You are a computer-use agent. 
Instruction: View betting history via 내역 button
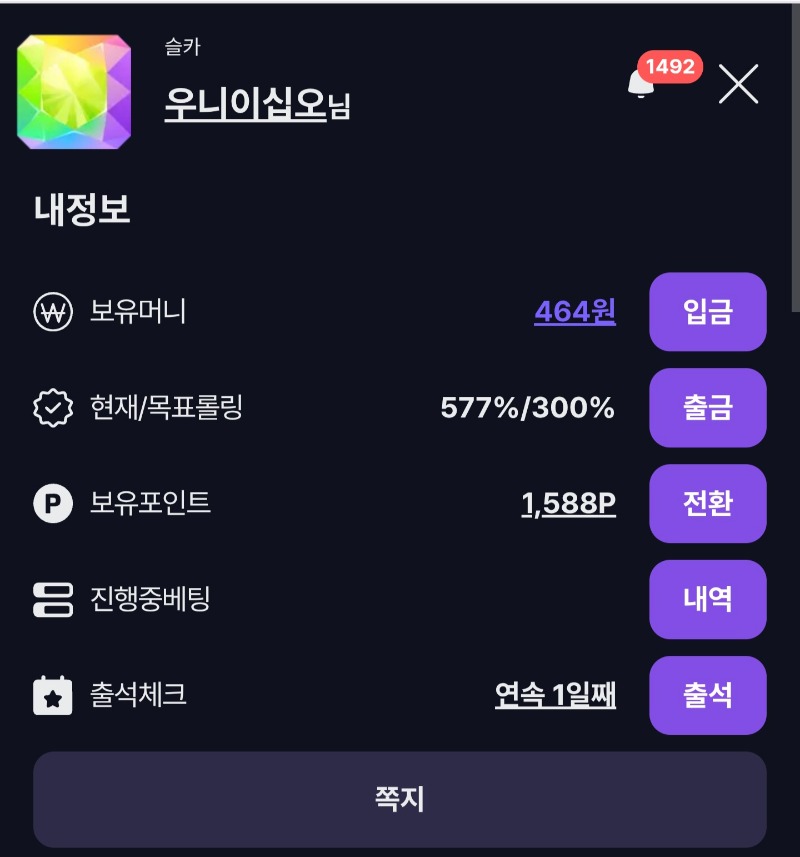coord(707,600)
